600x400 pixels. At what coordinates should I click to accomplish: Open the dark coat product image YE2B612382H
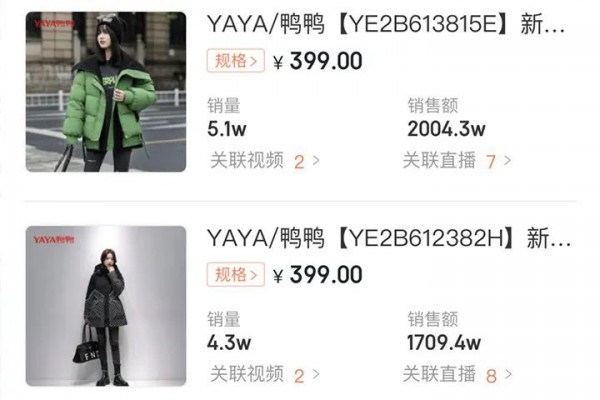pyautogui.click(x=105, y=306)
